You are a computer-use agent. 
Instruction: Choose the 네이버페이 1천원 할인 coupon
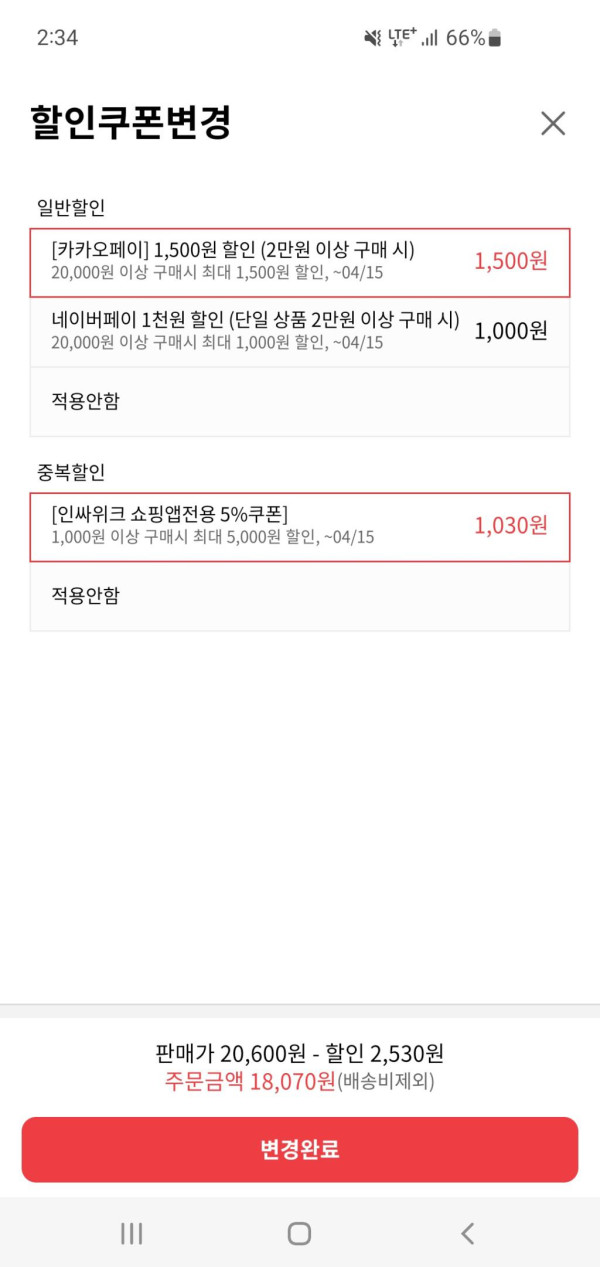300,331
